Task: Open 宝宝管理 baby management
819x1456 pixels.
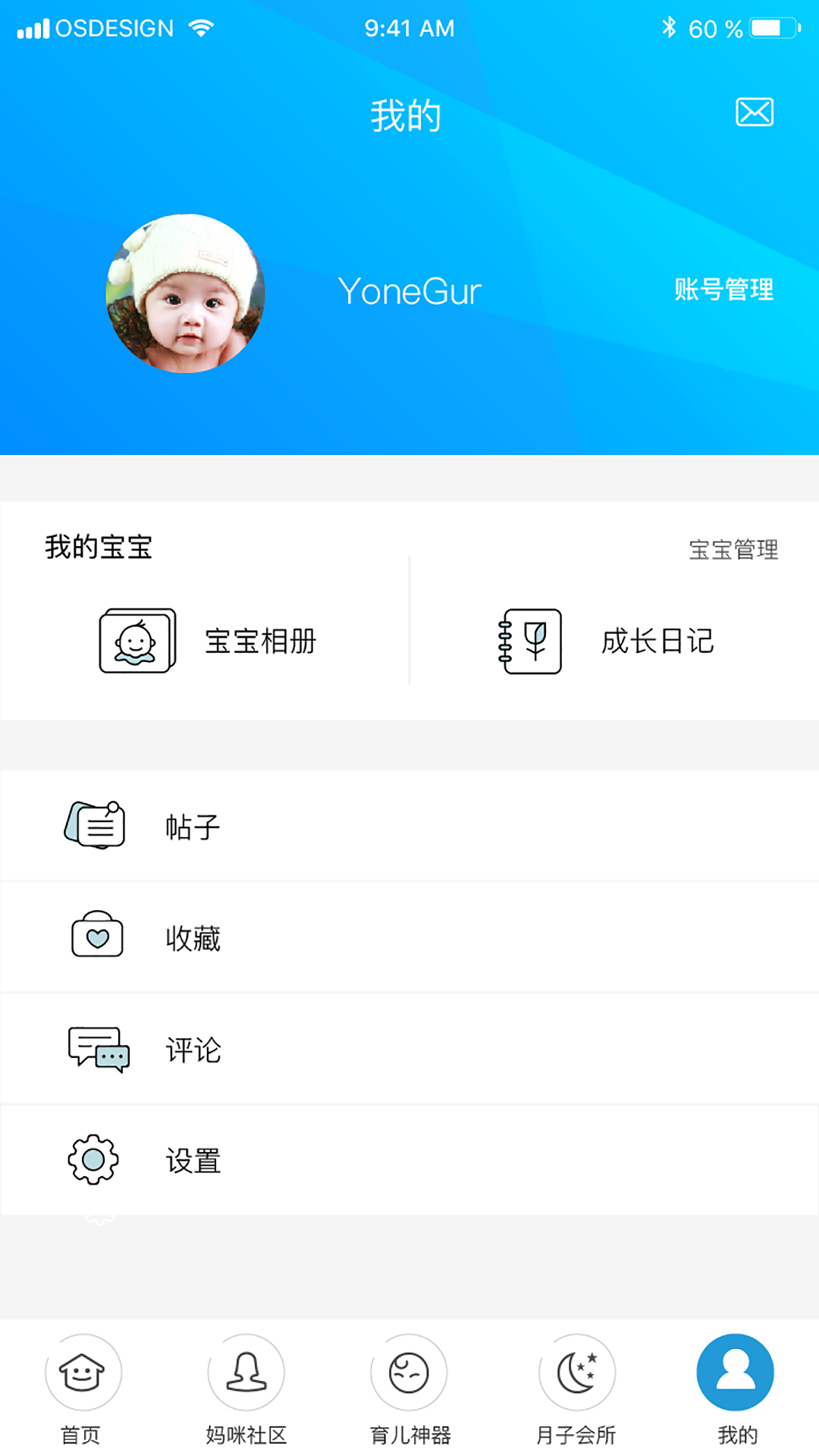Action: [x=733, y=550]
